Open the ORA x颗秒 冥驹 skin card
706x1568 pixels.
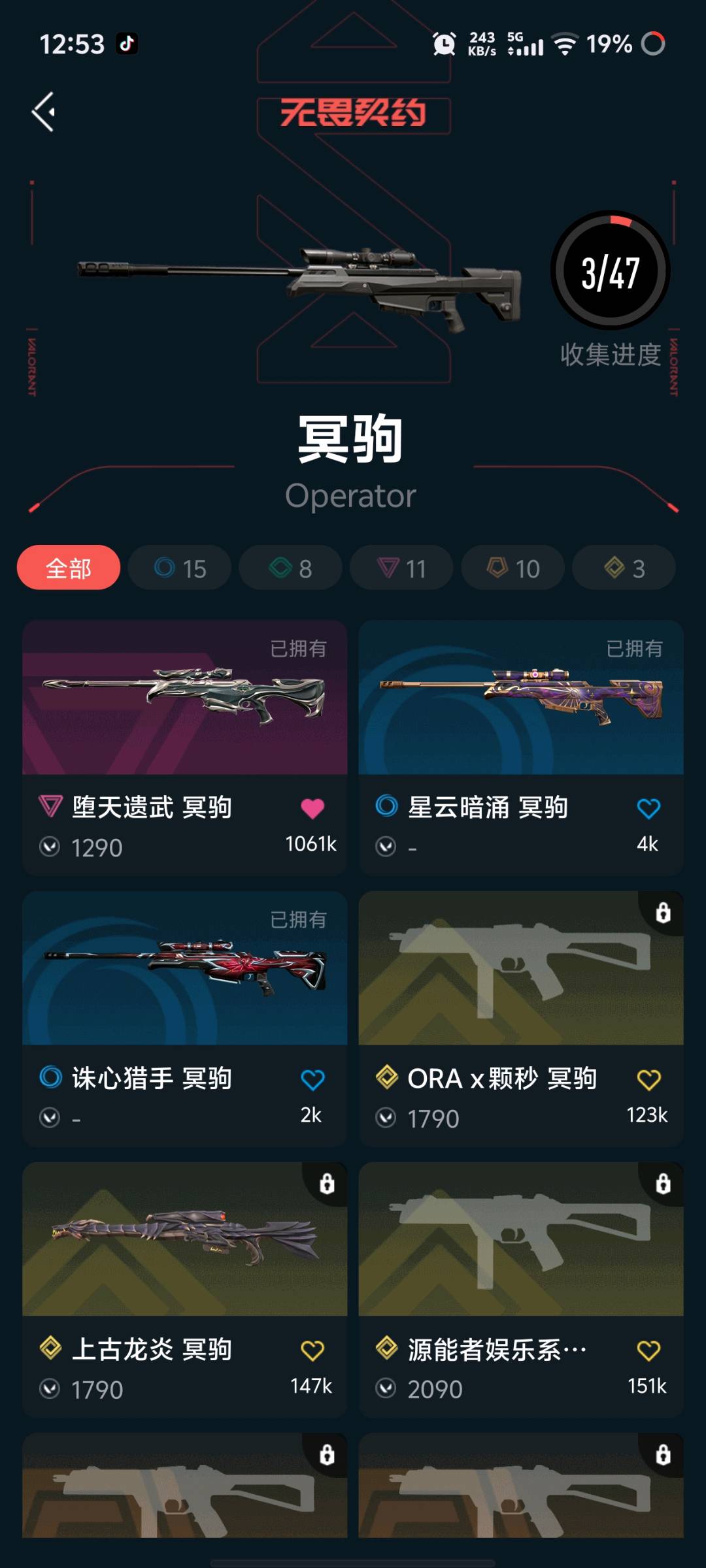(x=521, y=968)
